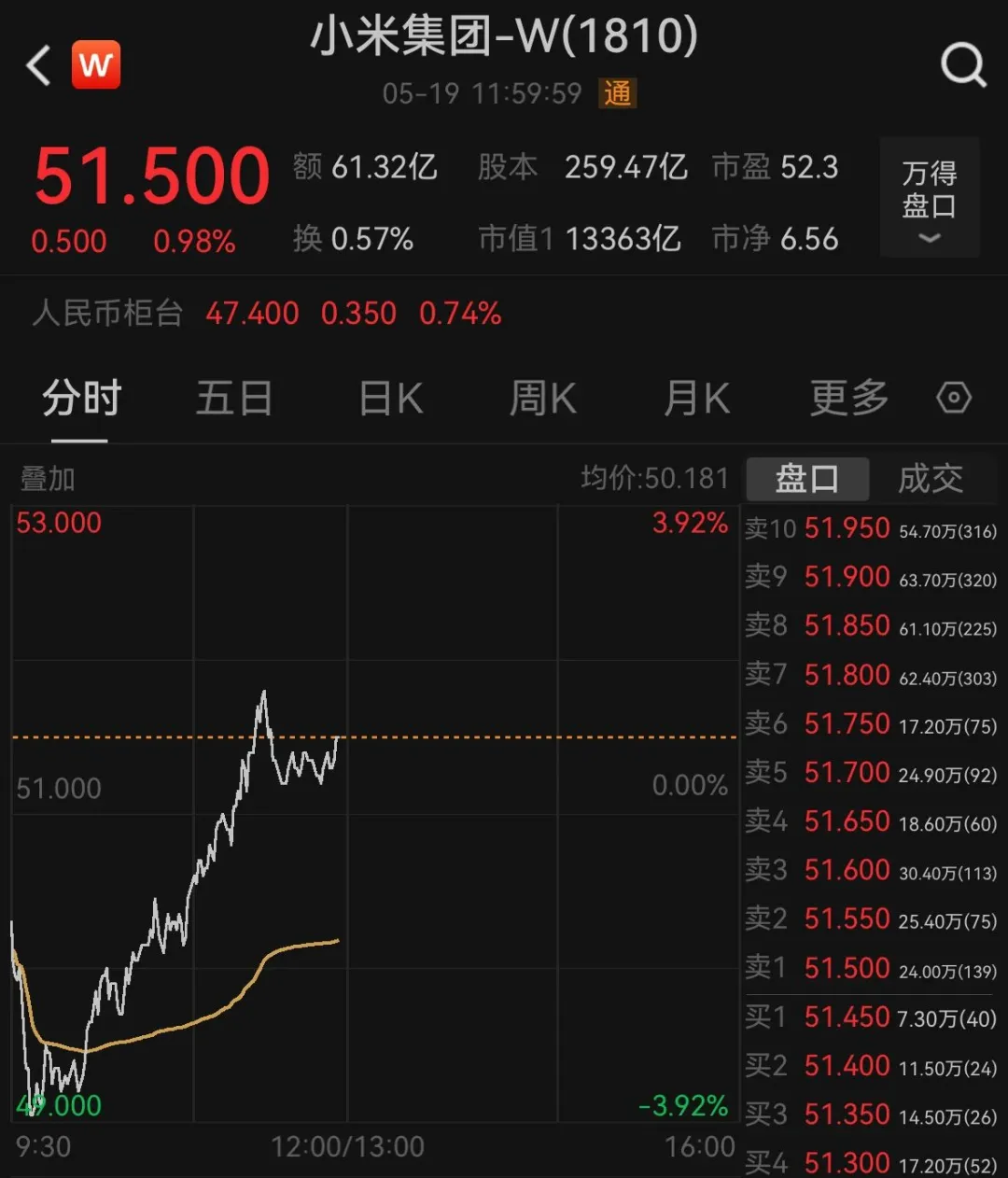Viewport: 1008px width, 1178px height.
Task: Open the chart settings gear icon
Action: point(953,397)
